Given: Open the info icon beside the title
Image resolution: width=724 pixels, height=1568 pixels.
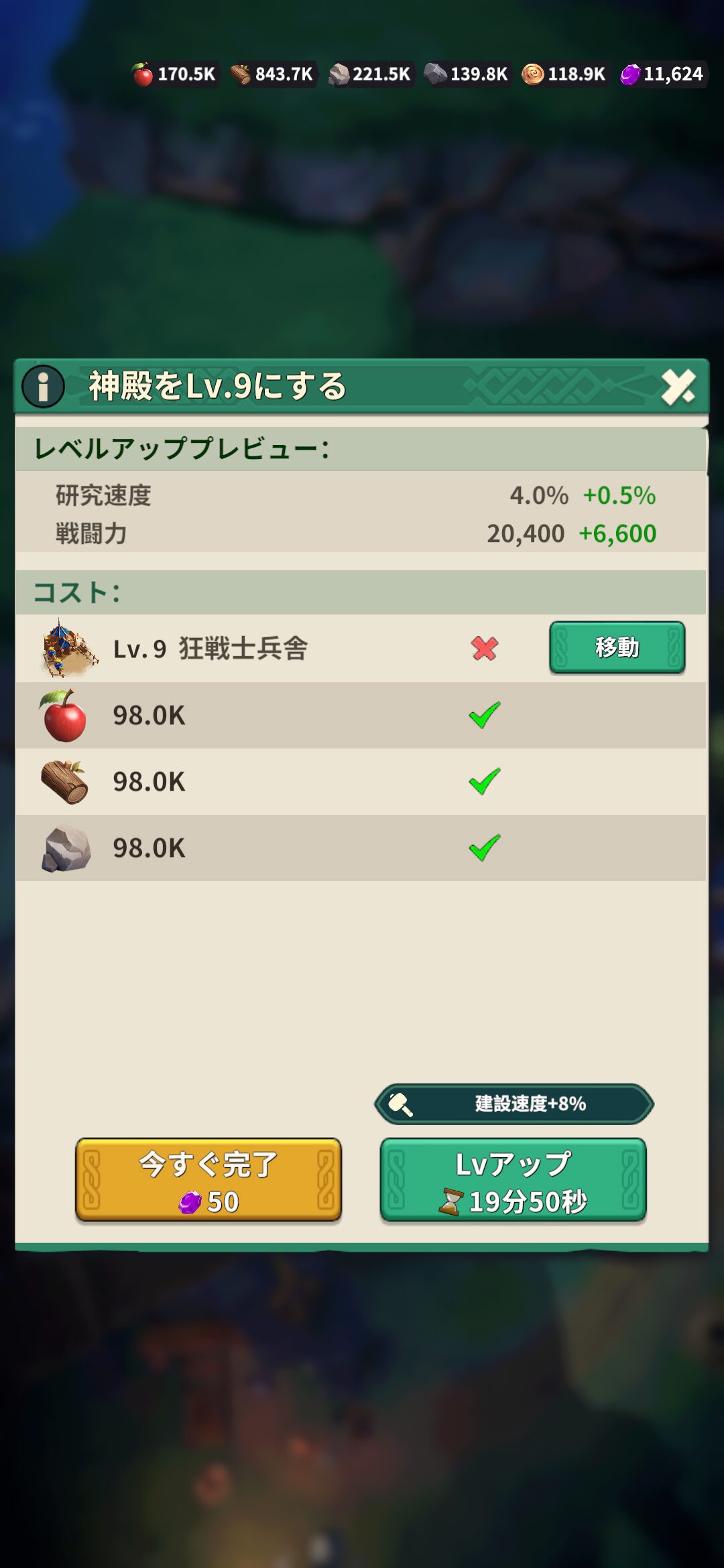Looking at the screenshot, I should (x=44, y=387).
